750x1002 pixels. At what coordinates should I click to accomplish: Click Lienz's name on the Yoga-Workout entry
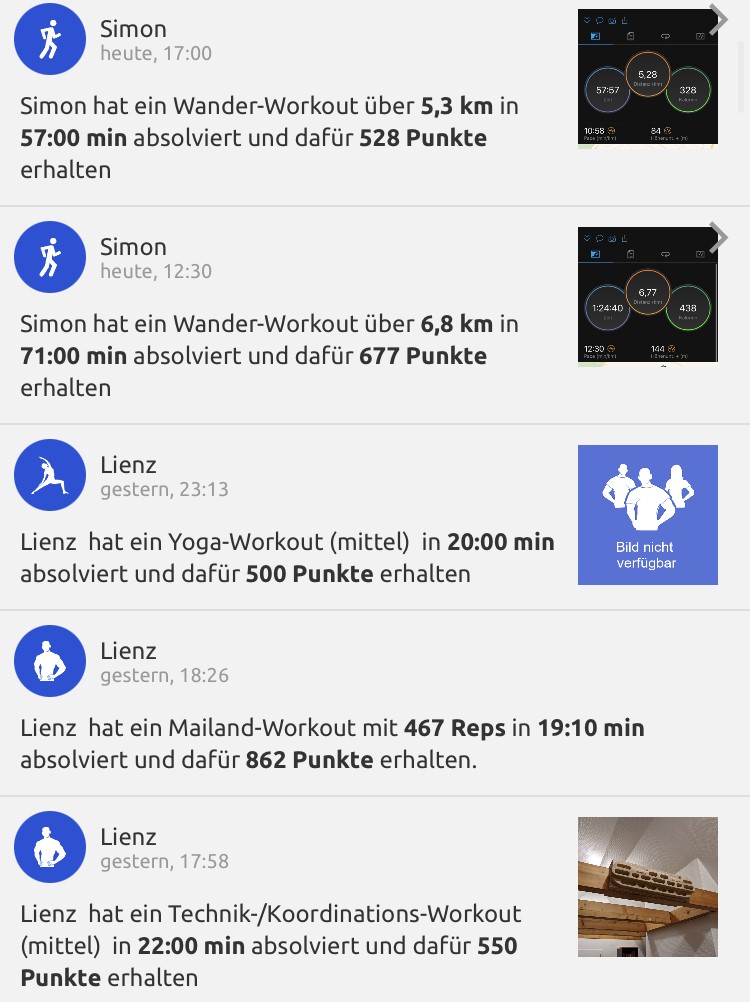[127, 464]
